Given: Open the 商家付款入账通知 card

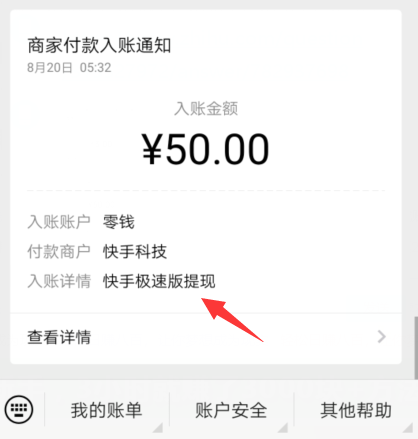Looking at the screenshot, I should tap(206, 187).
